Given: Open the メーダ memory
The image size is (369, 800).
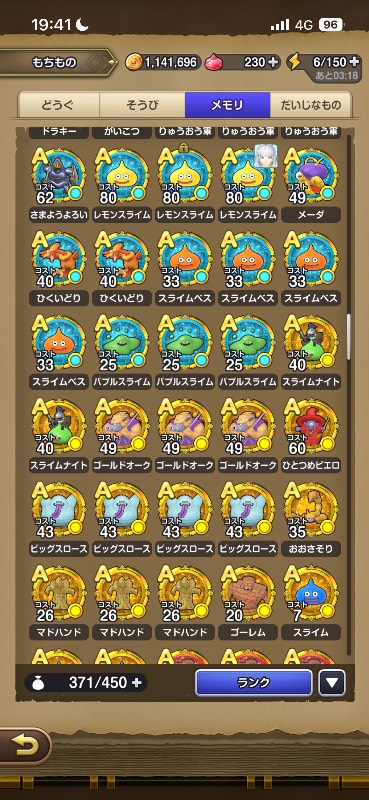Looking at the screenshot, I should 311,184.
